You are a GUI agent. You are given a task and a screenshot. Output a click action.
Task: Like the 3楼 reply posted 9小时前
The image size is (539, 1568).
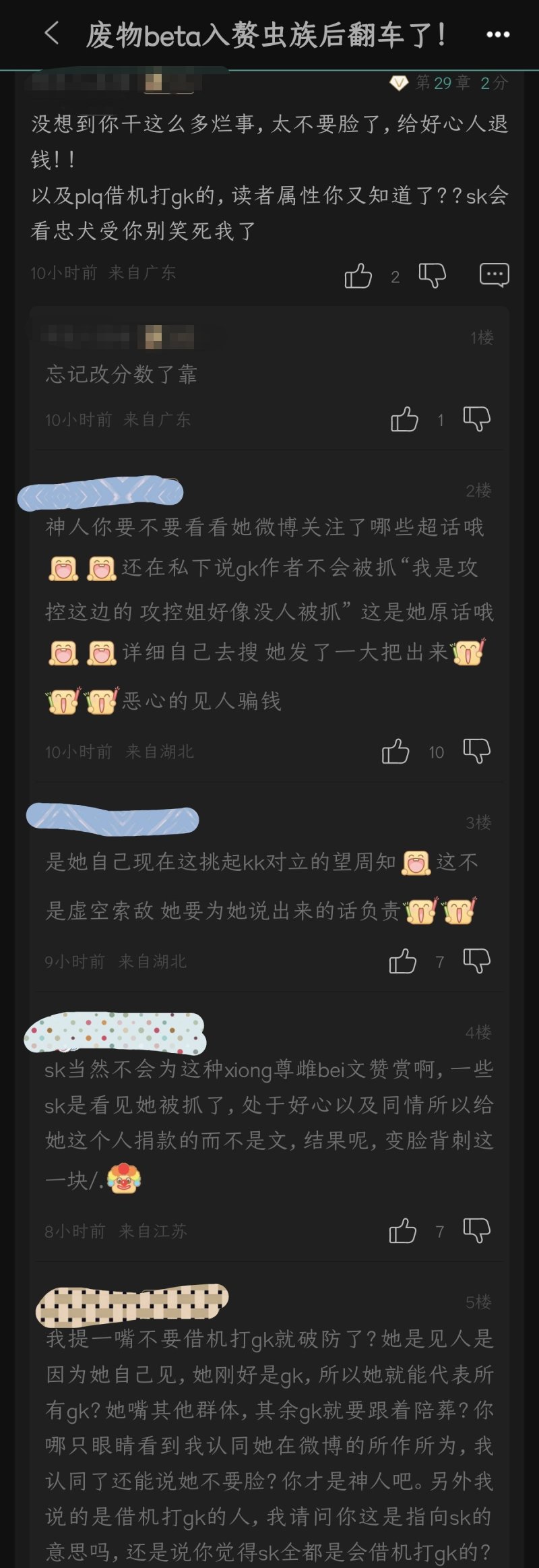403,961
